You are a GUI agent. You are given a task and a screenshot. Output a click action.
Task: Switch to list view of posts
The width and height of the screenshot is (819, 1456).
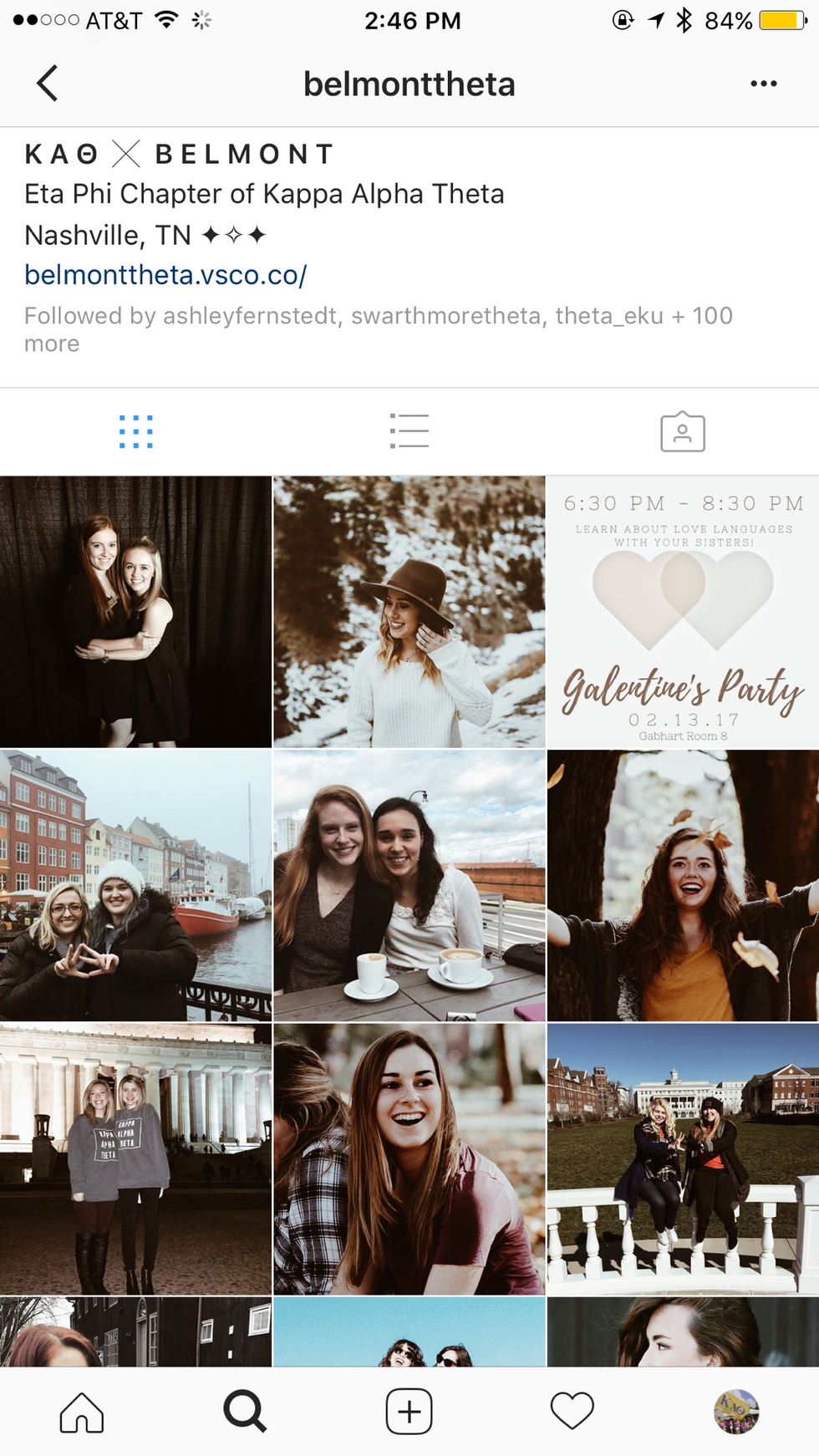point(409,432)
